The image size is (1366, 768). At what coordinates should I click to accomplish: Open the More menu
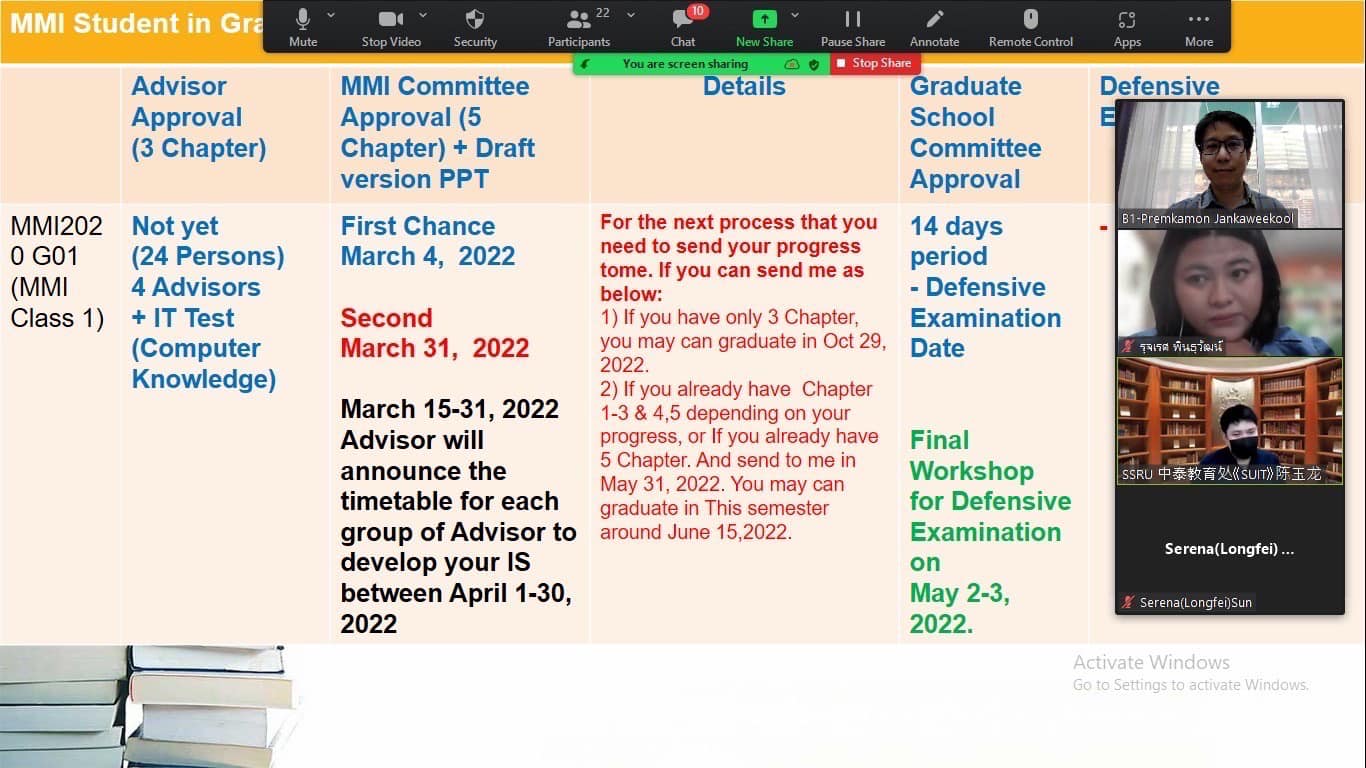click(1199, 26)
